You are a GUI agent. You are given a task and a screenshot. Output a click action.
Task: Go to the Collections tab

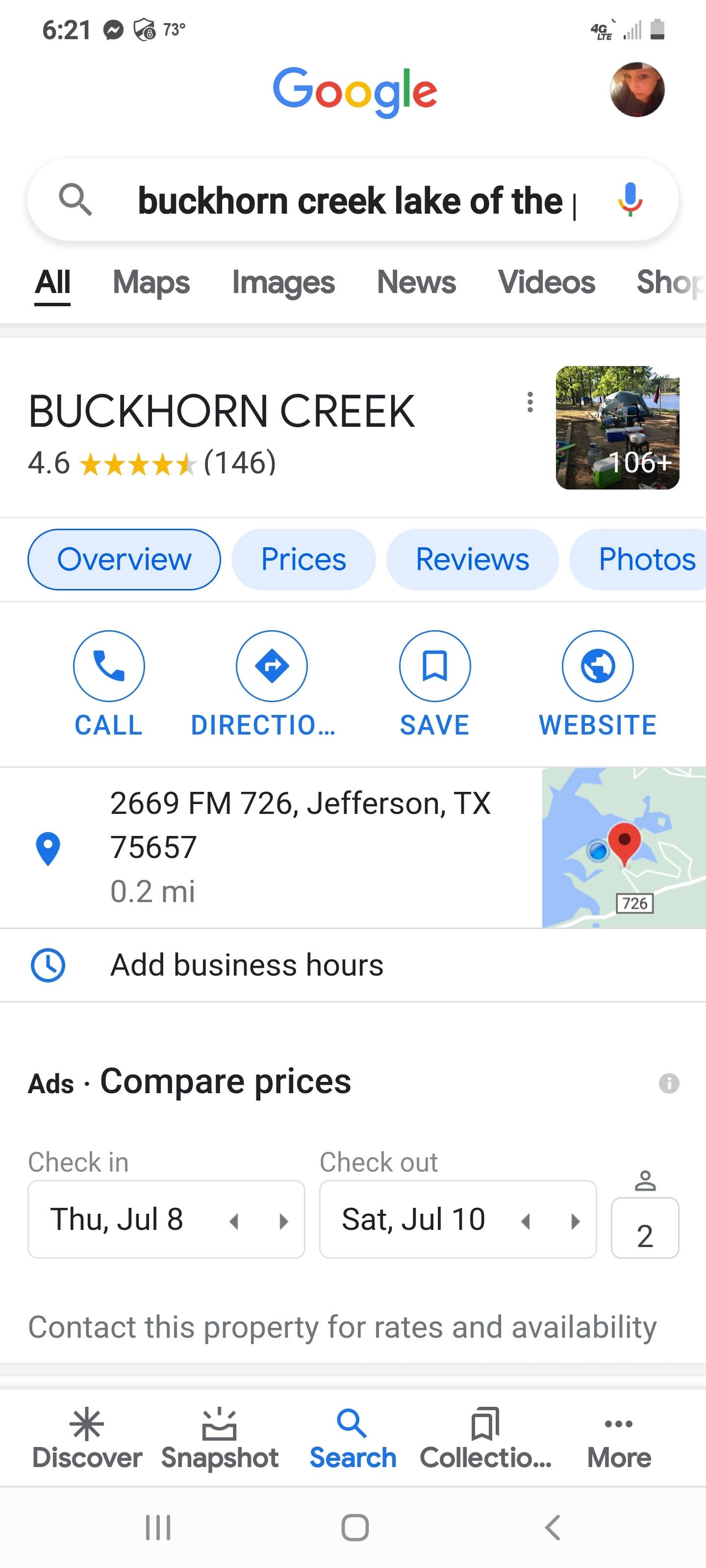(485, 1439)
